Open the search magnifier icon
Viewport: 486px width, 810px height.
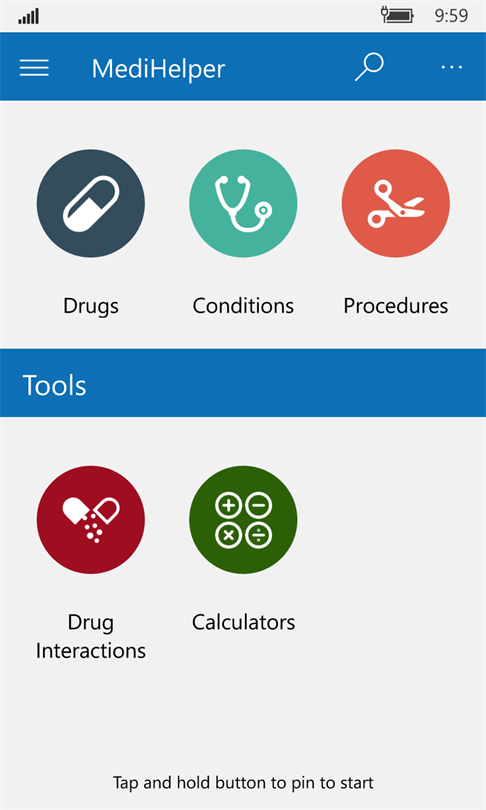[369, 67]
